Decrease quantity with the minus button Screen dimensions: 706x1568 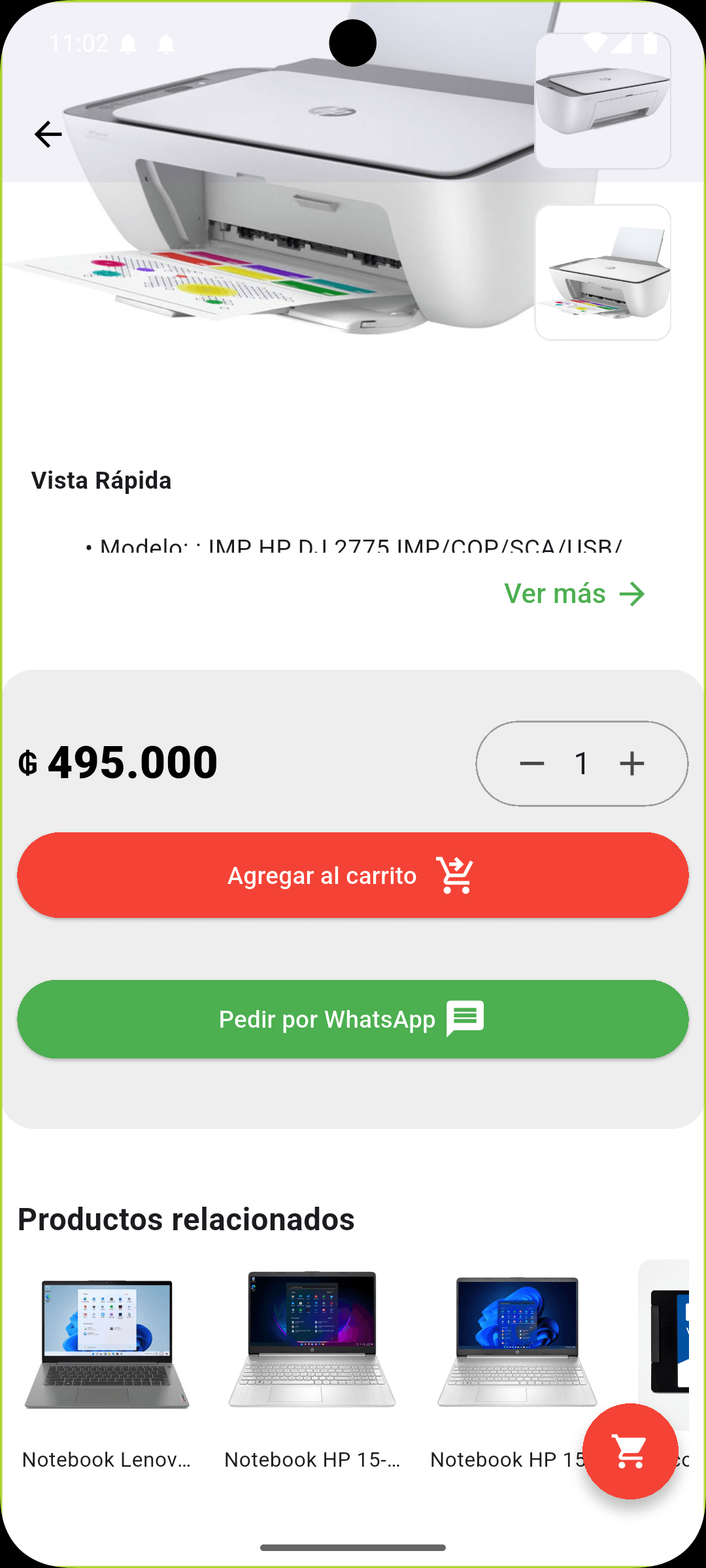pyautogui.click(x=531, y=763)
